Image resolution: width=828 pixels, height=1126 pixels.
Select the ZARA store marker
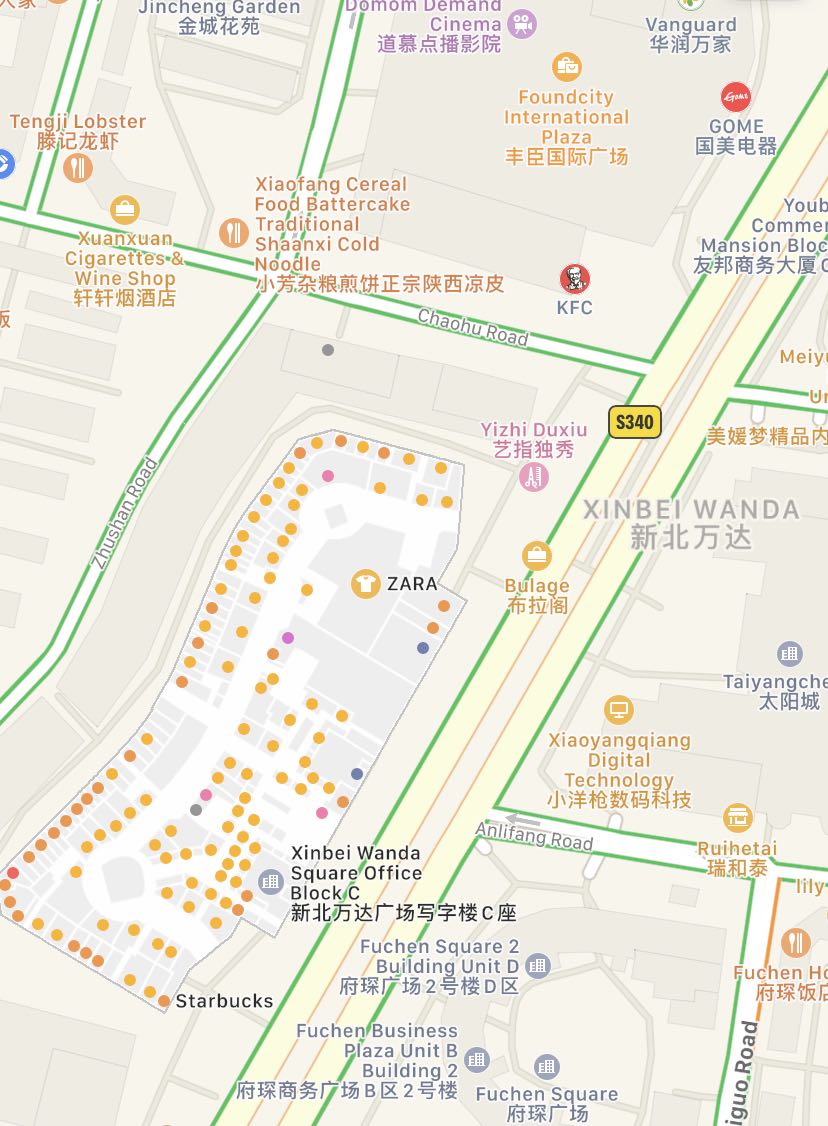[365, 584]
